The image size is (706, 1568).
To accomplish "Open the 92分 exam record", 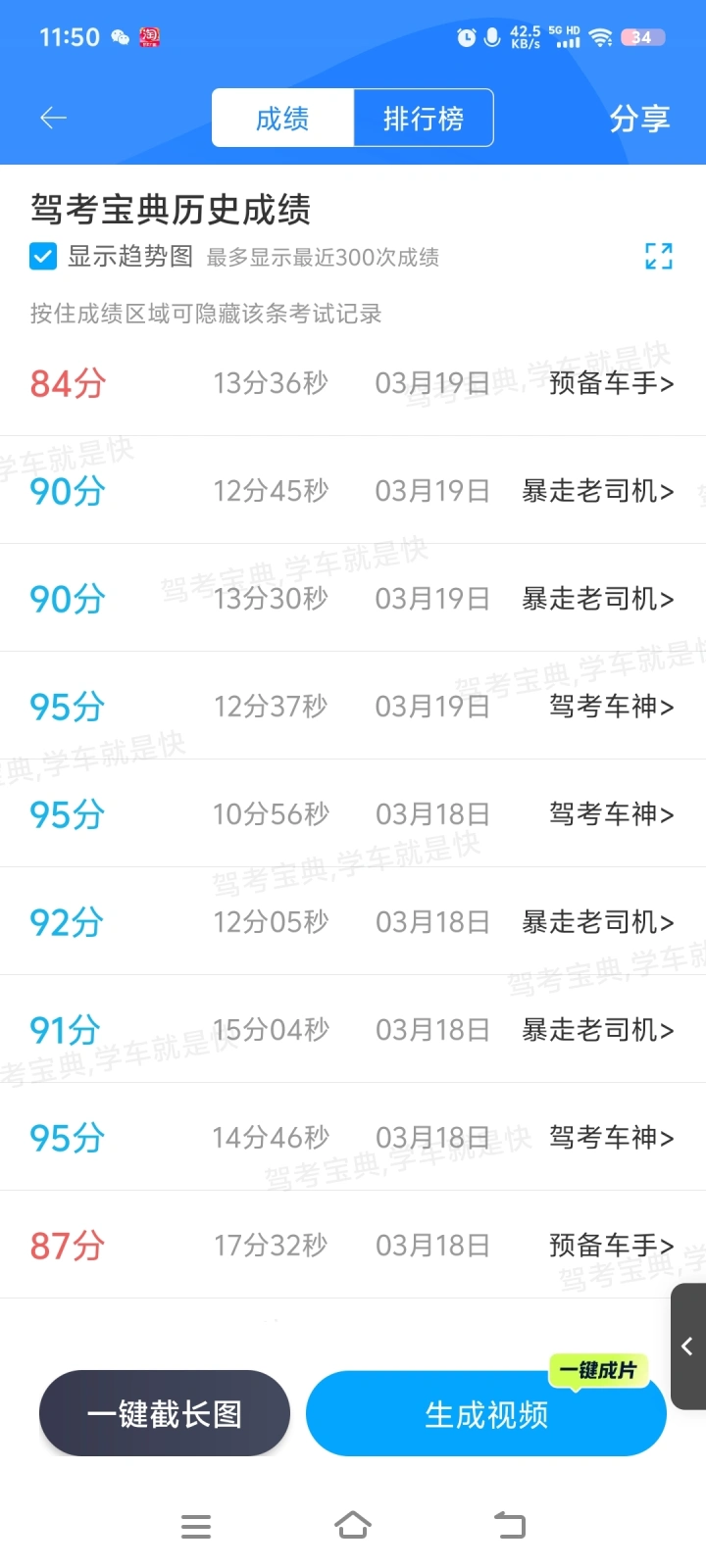I will click(x=353, y=921).
